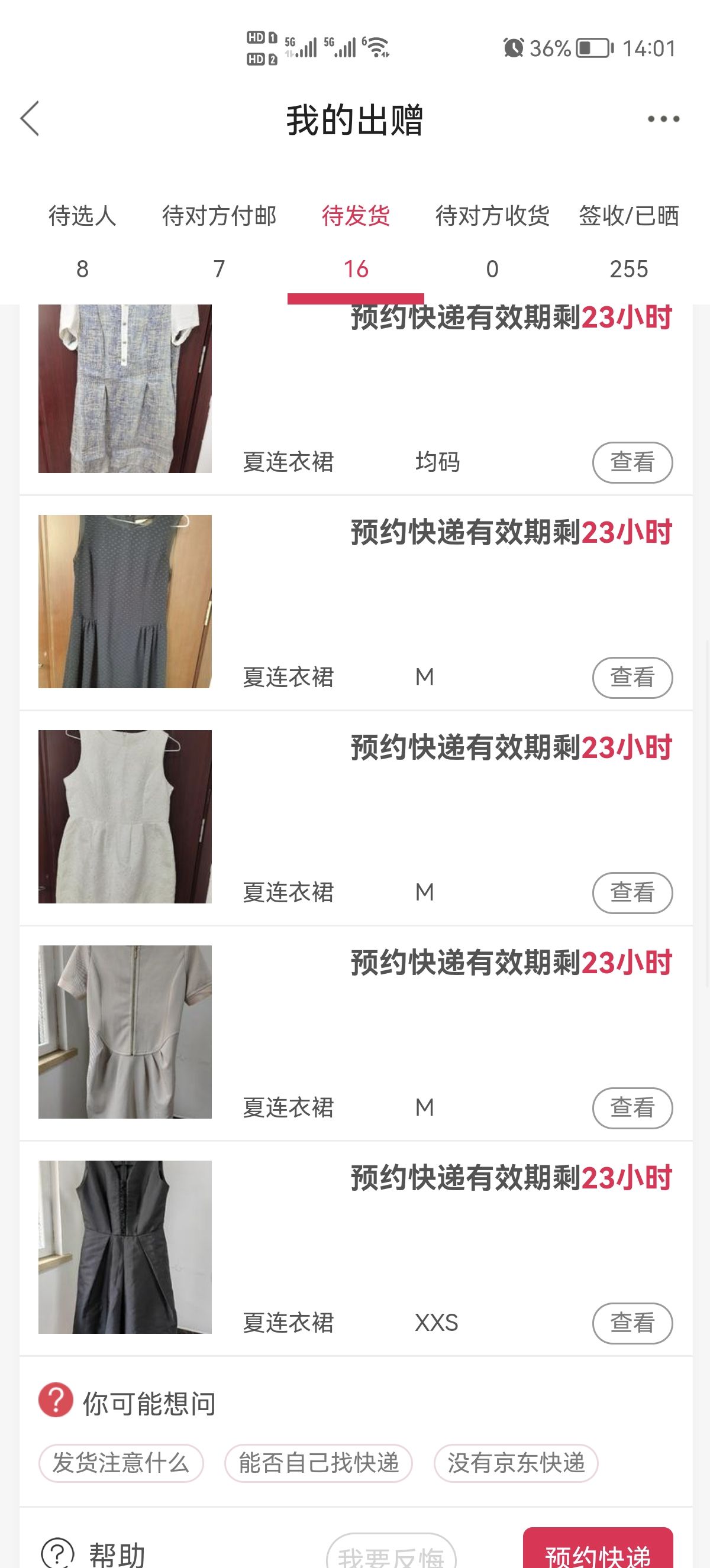Select the 待发货 tab

tap(356, 242)
